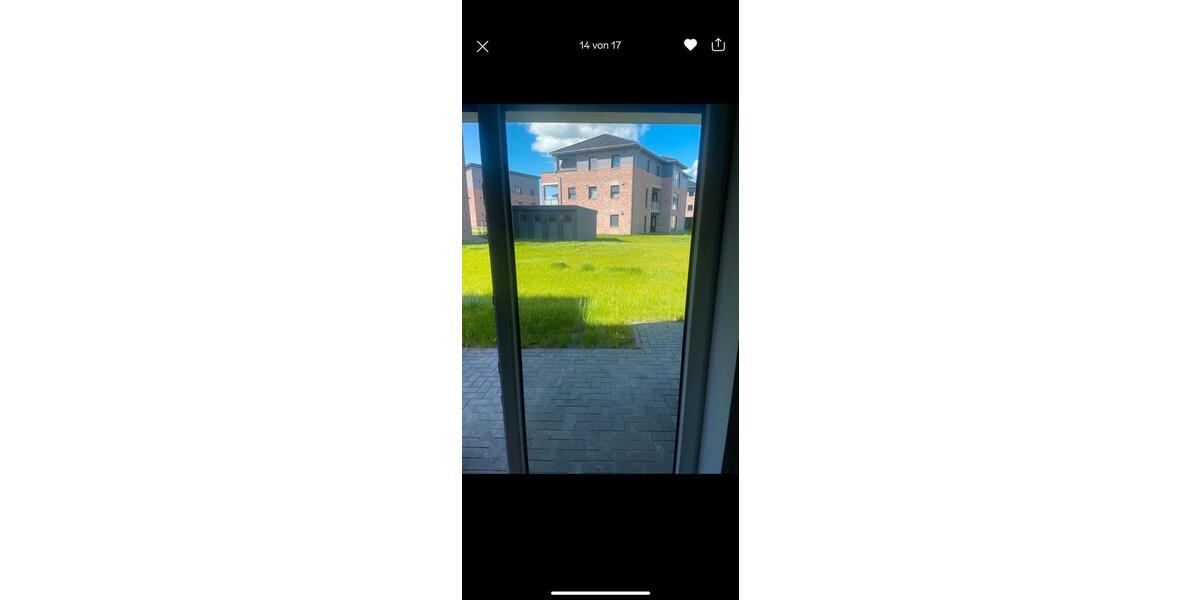Favorite this listing with the heart icon

click(x=690, y=45)
